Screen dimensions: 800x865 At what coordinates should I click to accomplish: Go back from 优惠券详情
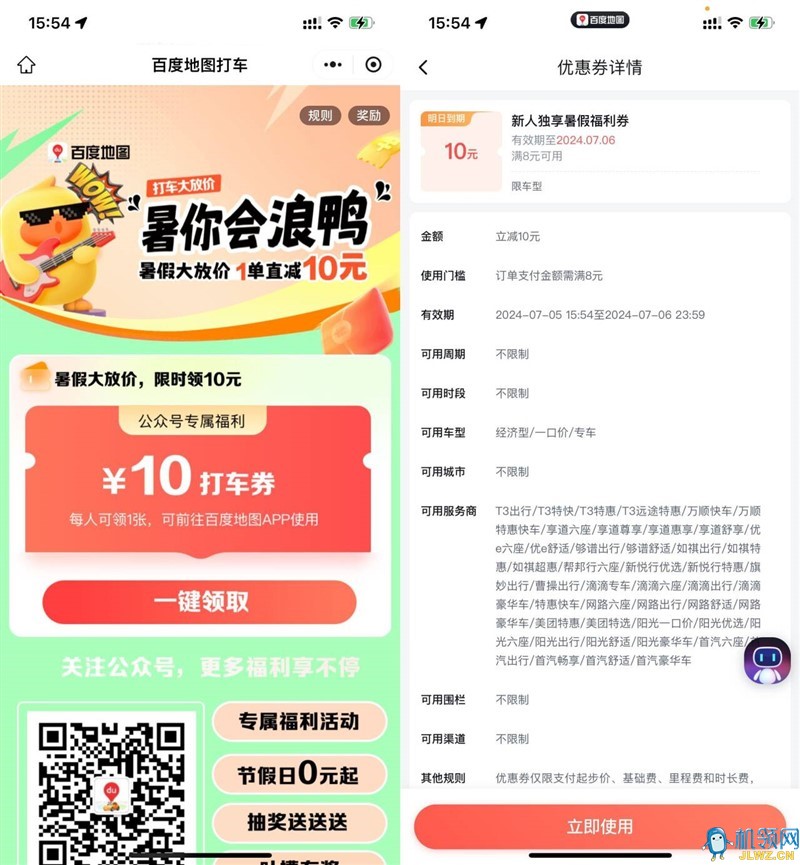423,67
